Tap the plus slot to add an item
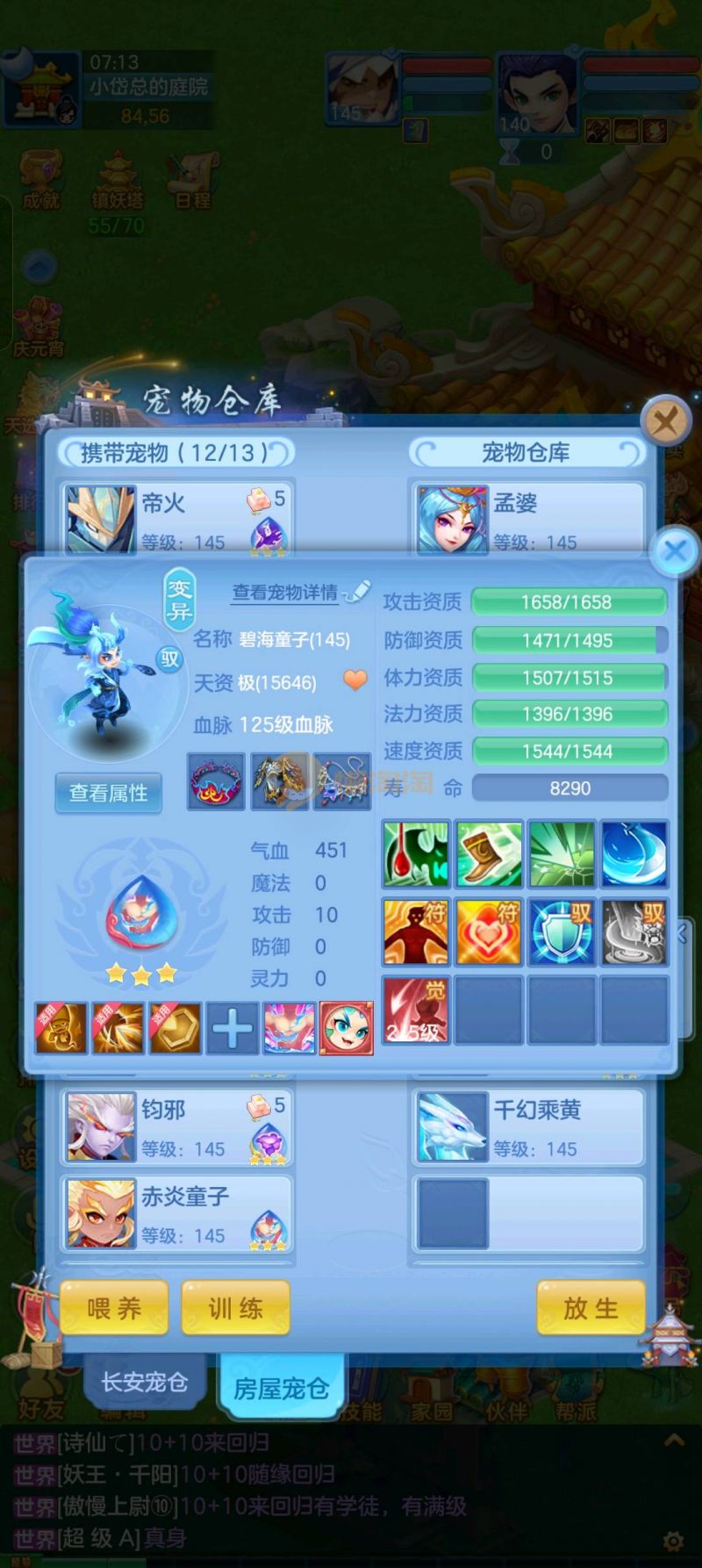Screen dimensions: 702x1568 coord(233,1028)
